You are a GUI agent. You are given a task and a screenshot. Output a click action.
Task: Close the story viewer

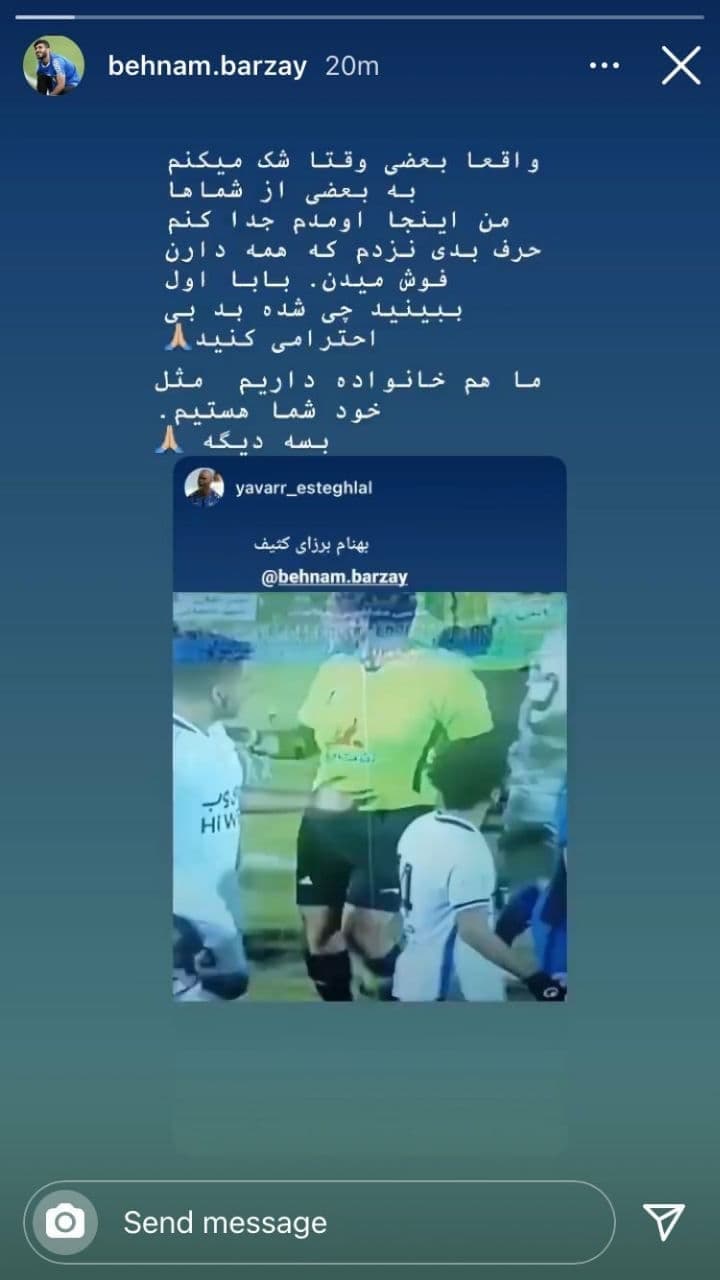pyautogui.click(x=680, y=66)
